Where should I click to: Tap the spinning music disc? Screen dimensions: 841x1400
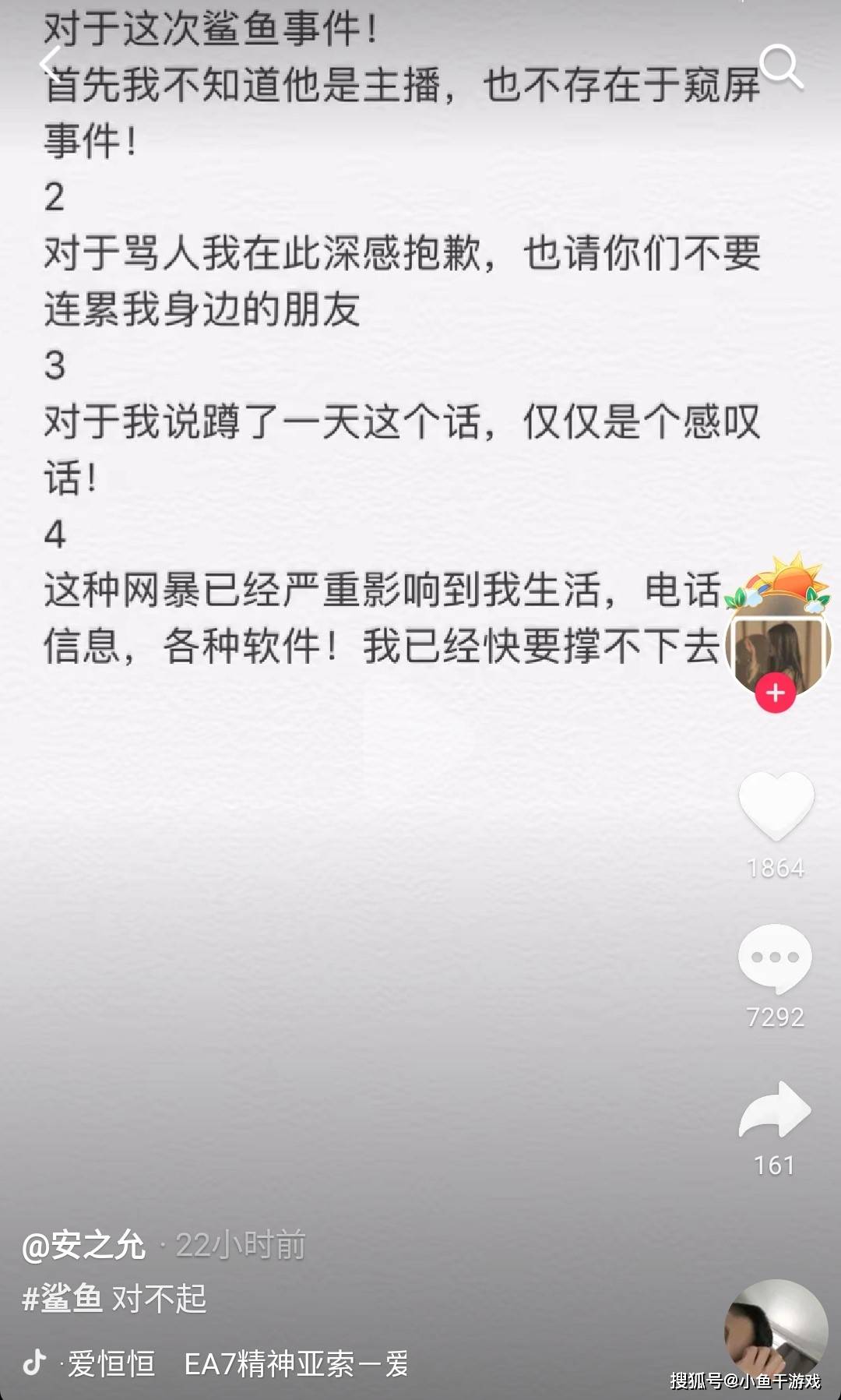776,1331
